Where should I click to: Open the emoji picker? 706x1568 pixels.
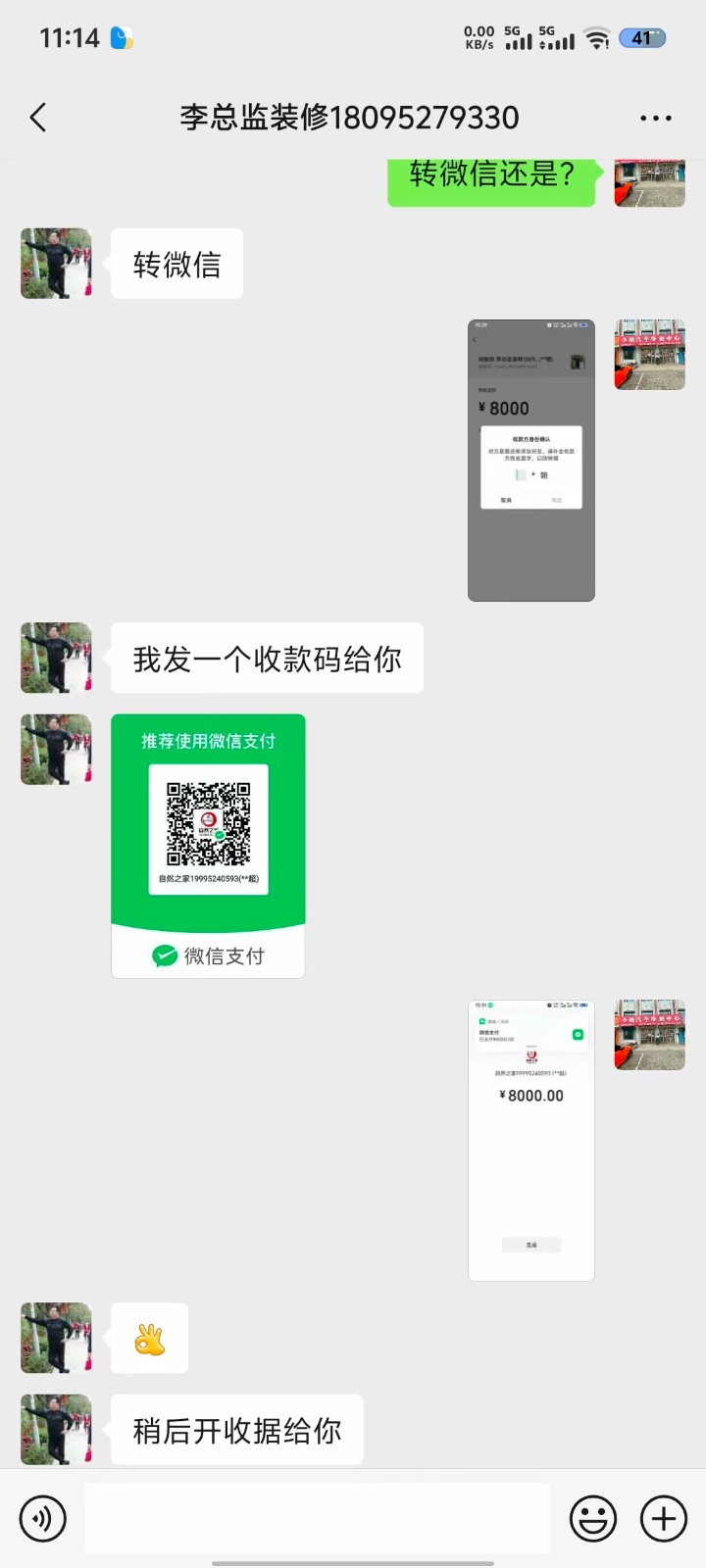coord(593,1518)
